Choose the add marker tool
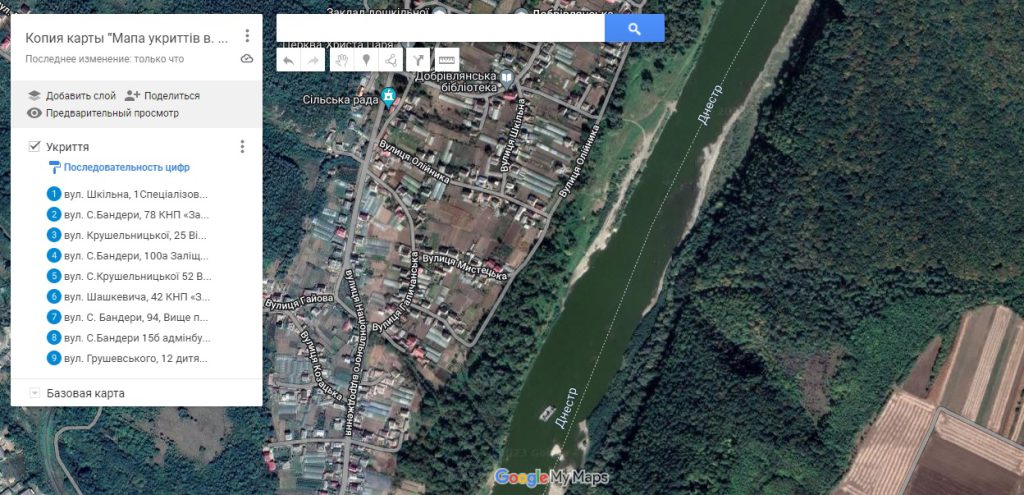 click(x=366, y=60)
